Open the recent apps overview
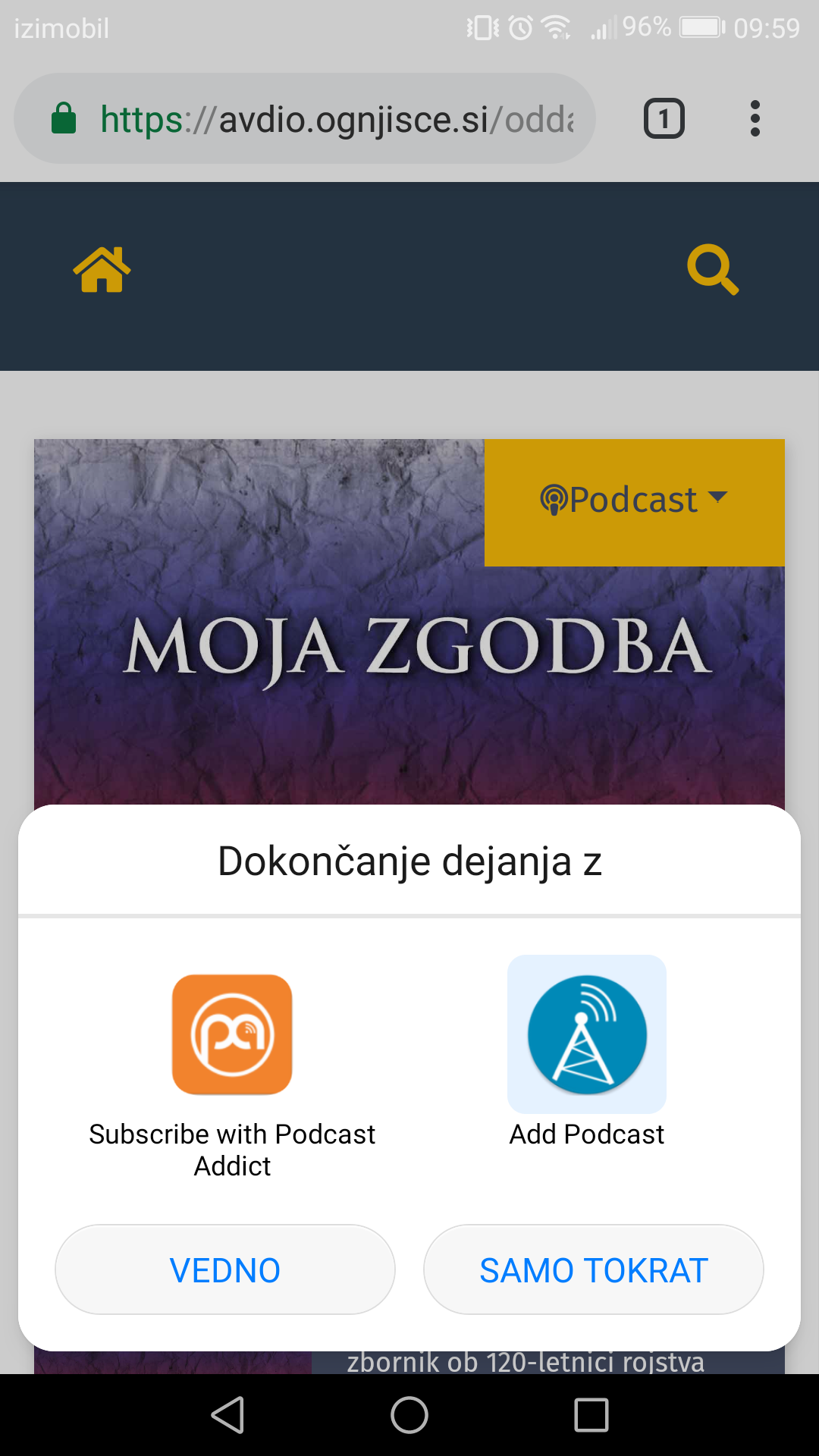Image resolution: width=819 pixels, height=1456 pixels. 591,1415
